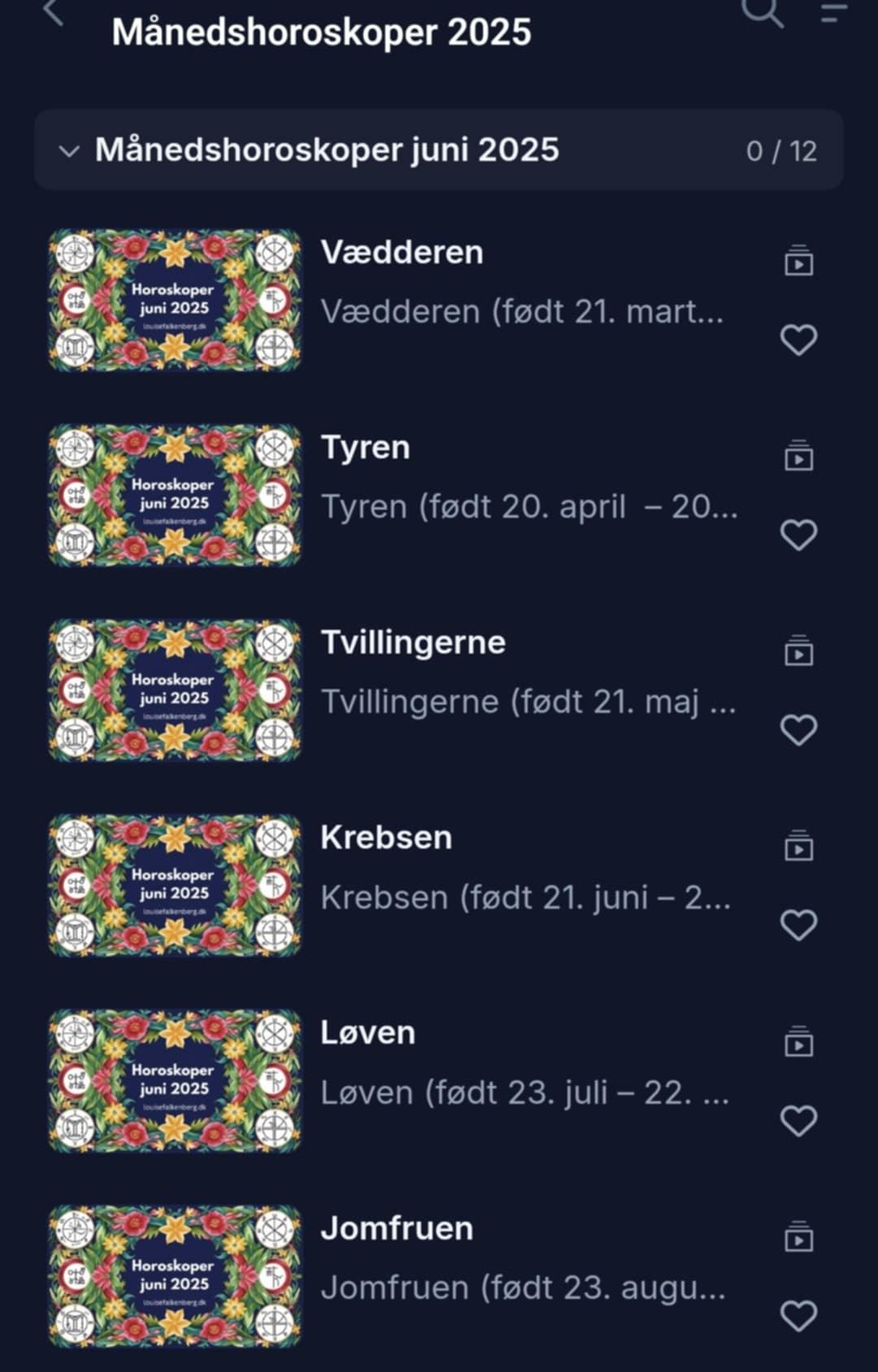Open the sort and filter menu icon

point(833,13)
